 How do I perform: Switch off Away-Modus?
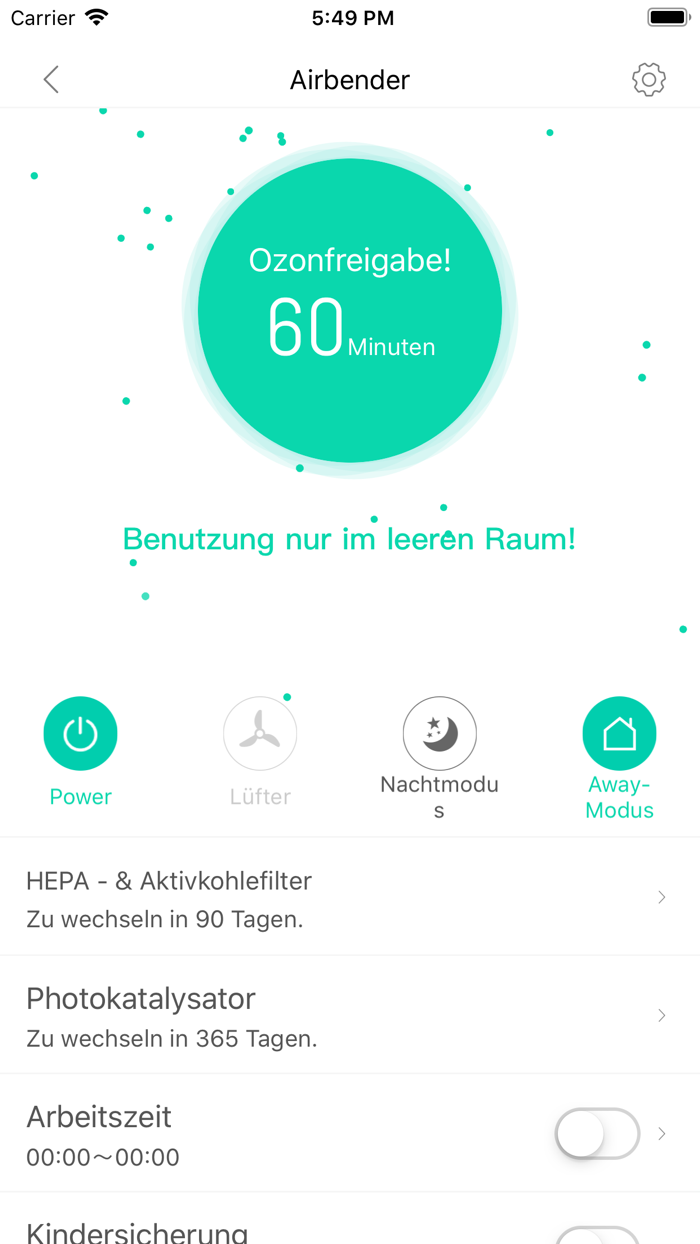619,734
